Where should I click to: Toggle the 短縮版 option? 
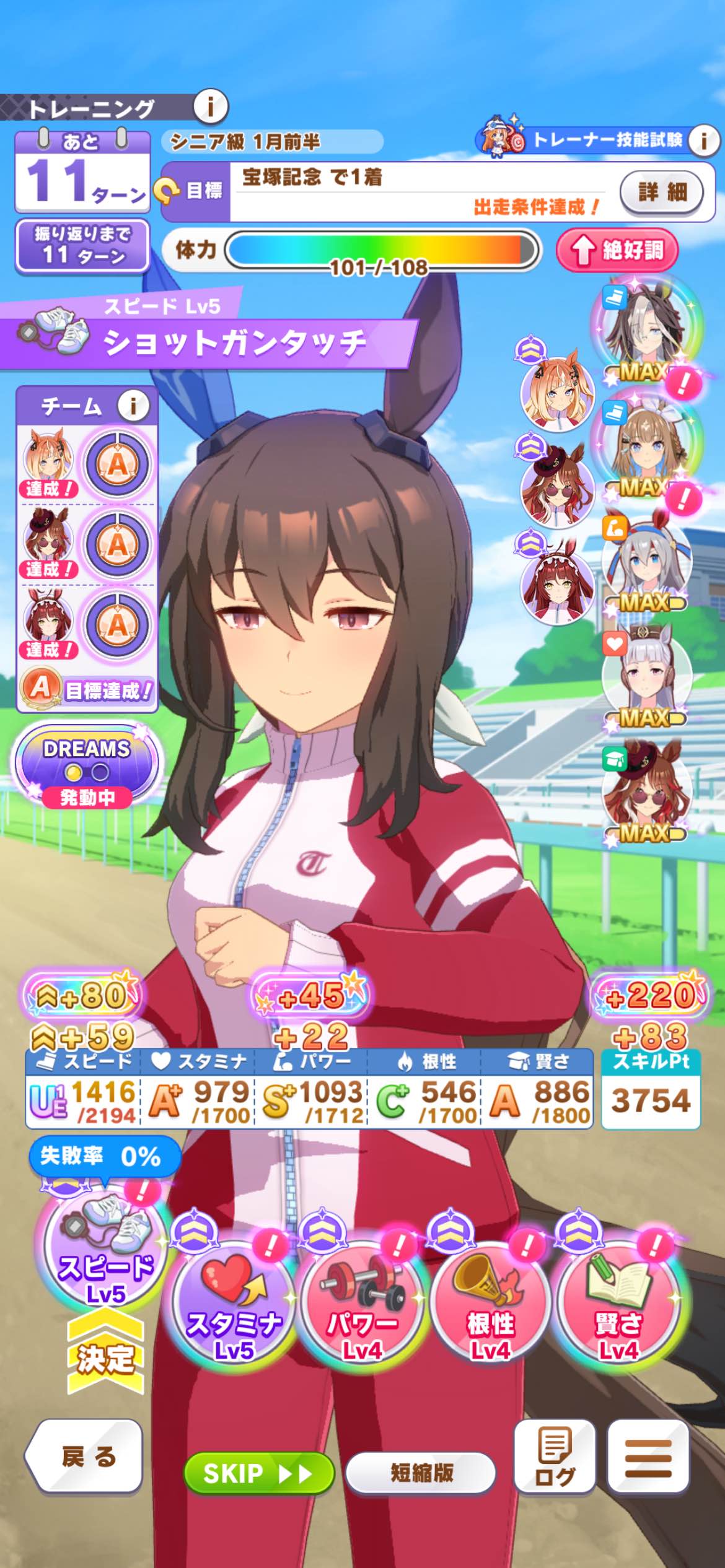[x=421, y=1473]
